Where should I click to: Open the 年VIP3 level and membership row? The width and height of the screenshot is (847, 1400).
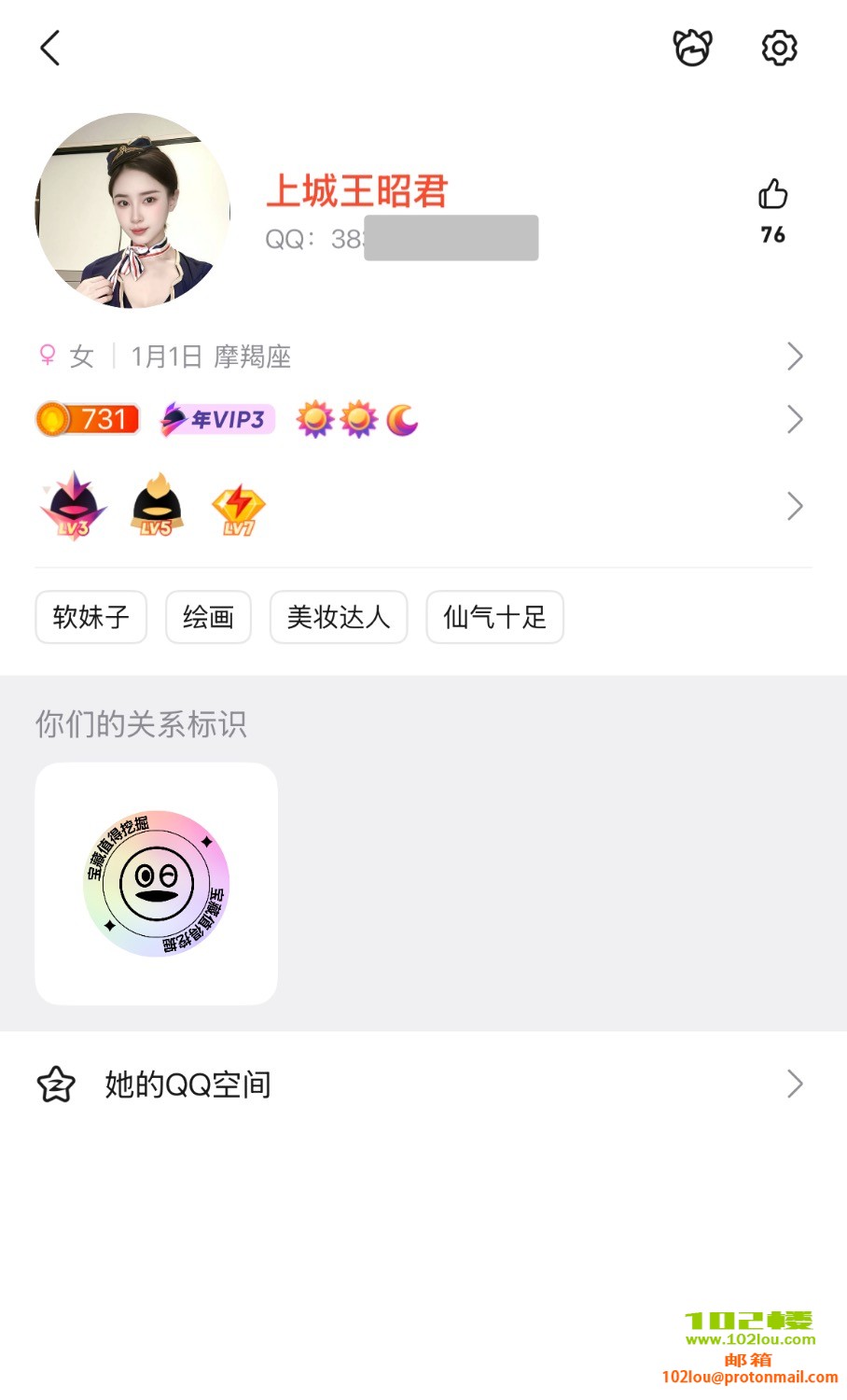[420, 420]
